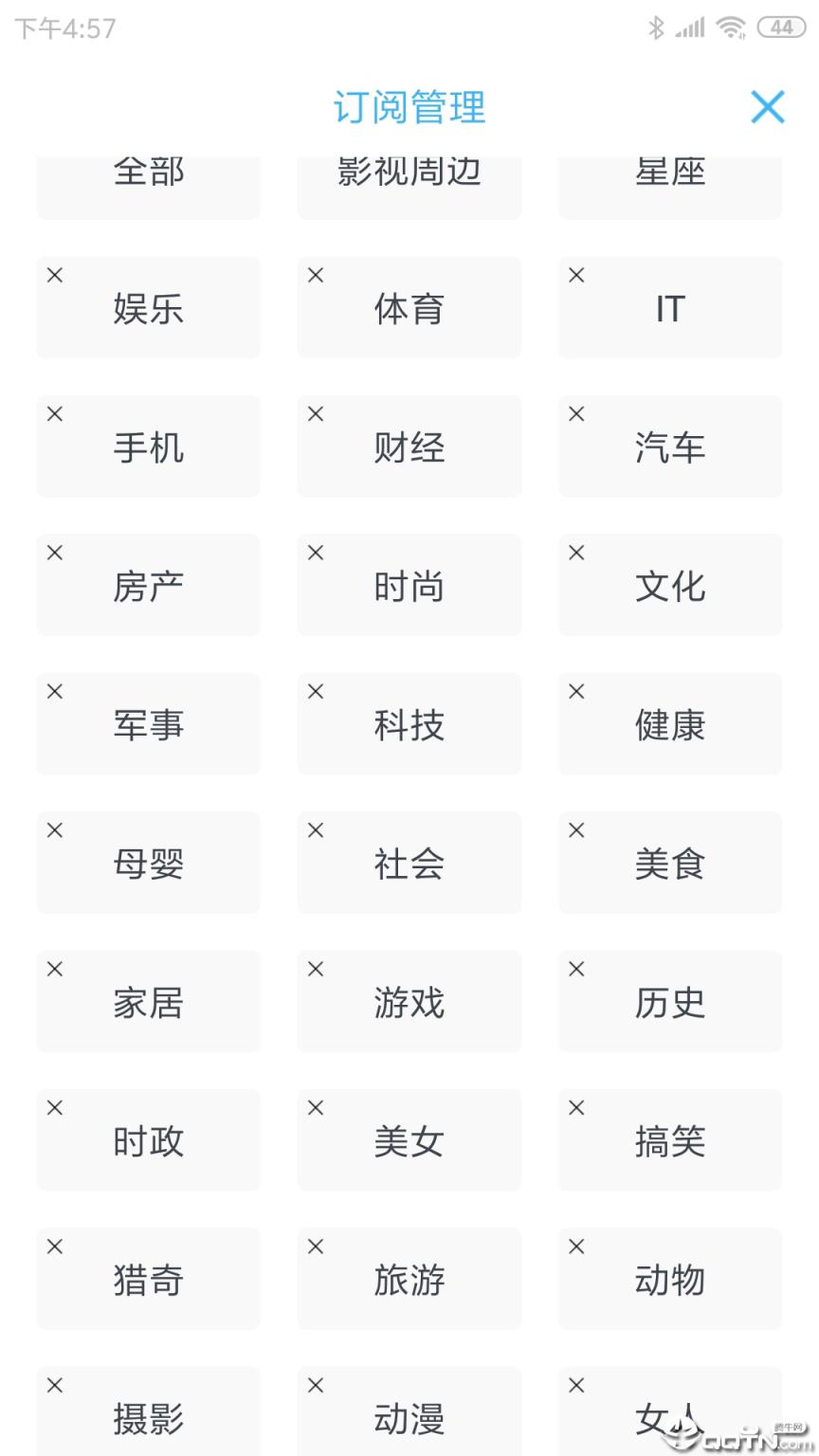Remove the 科技 category with its × icon

[315, 690]
